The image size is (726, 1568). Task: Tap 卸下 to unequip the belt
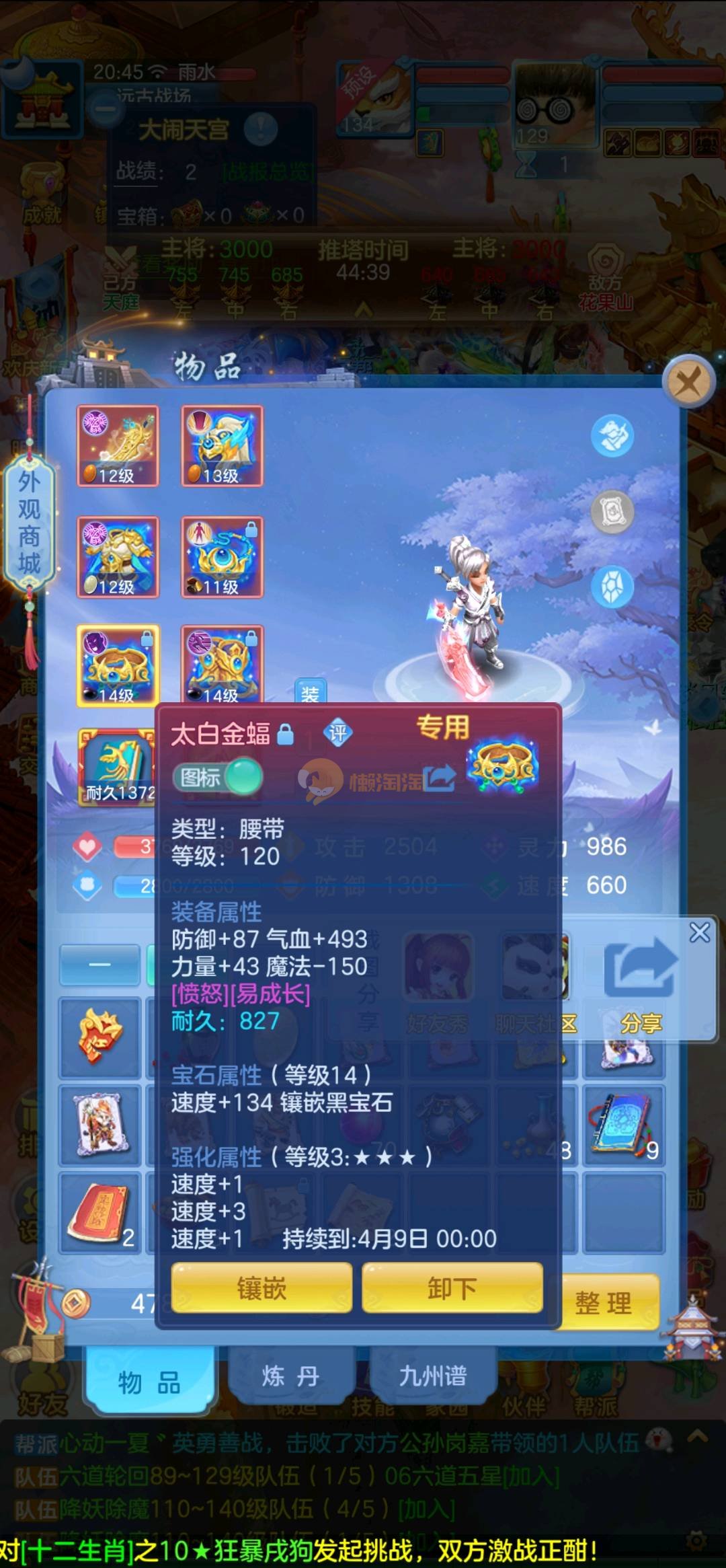(452, 1288)
